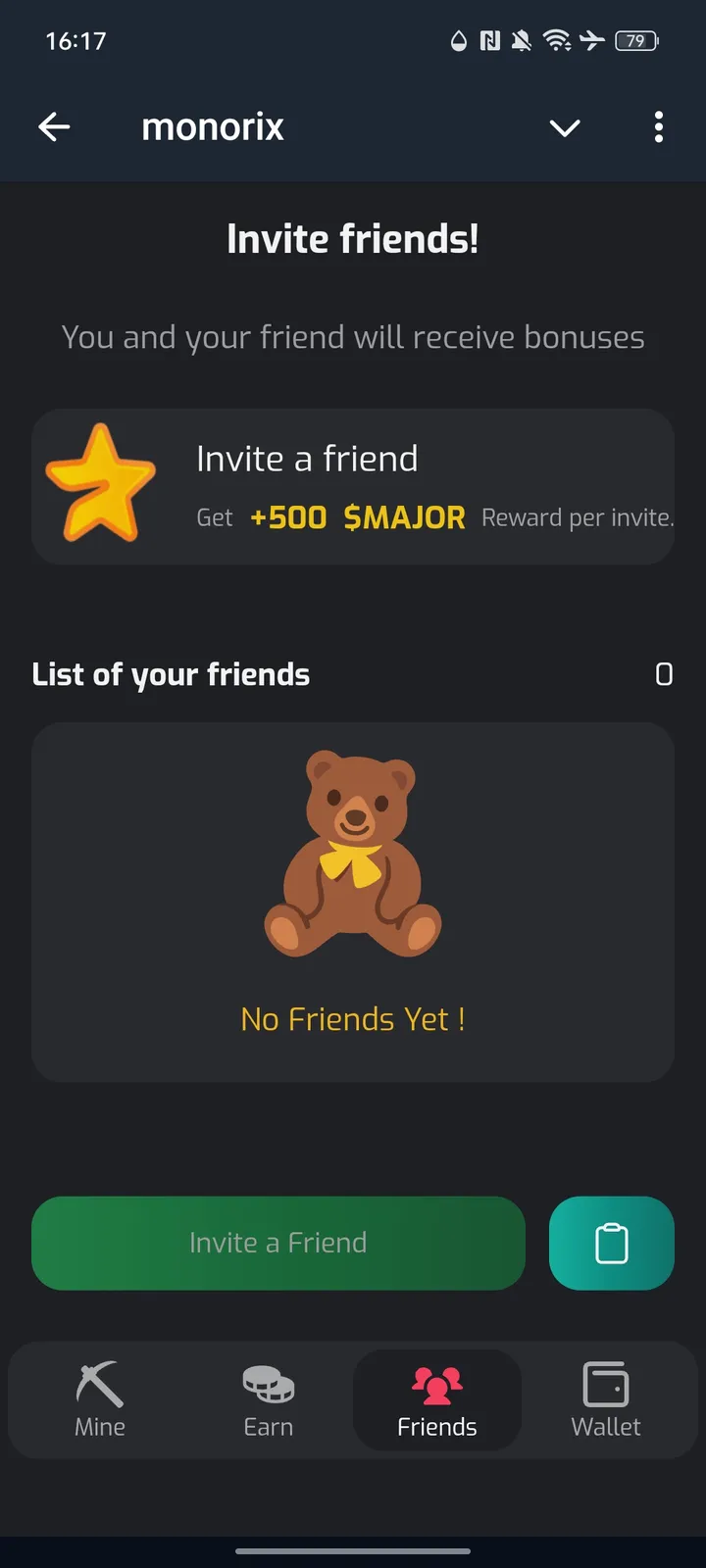Tap the Earn coins icon
The height and width of the screenshot is (1568, 706).
(x=268, y=1385)
